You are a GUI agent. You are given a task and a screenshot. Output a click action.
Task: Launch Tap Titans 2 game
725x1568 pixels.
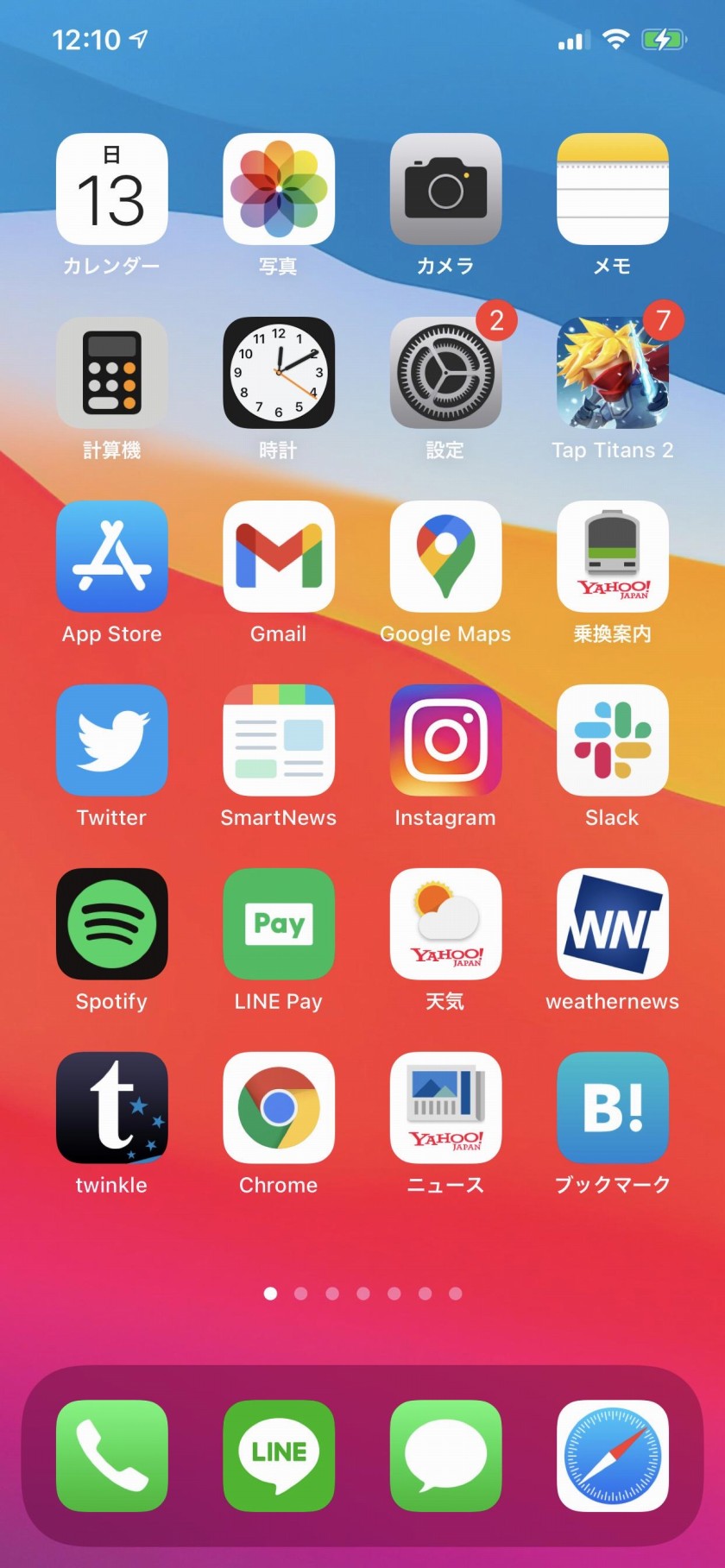[x=612, y=373]
